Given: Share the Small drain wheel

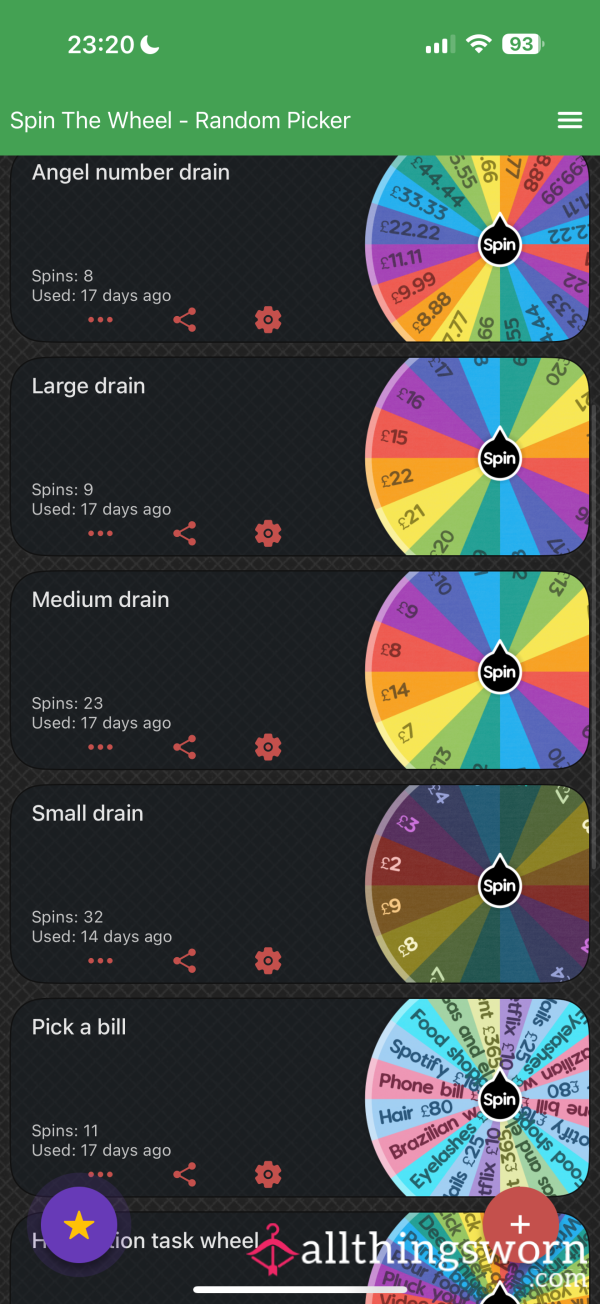Looking at the screenshot, I should (x=184, y=961).
